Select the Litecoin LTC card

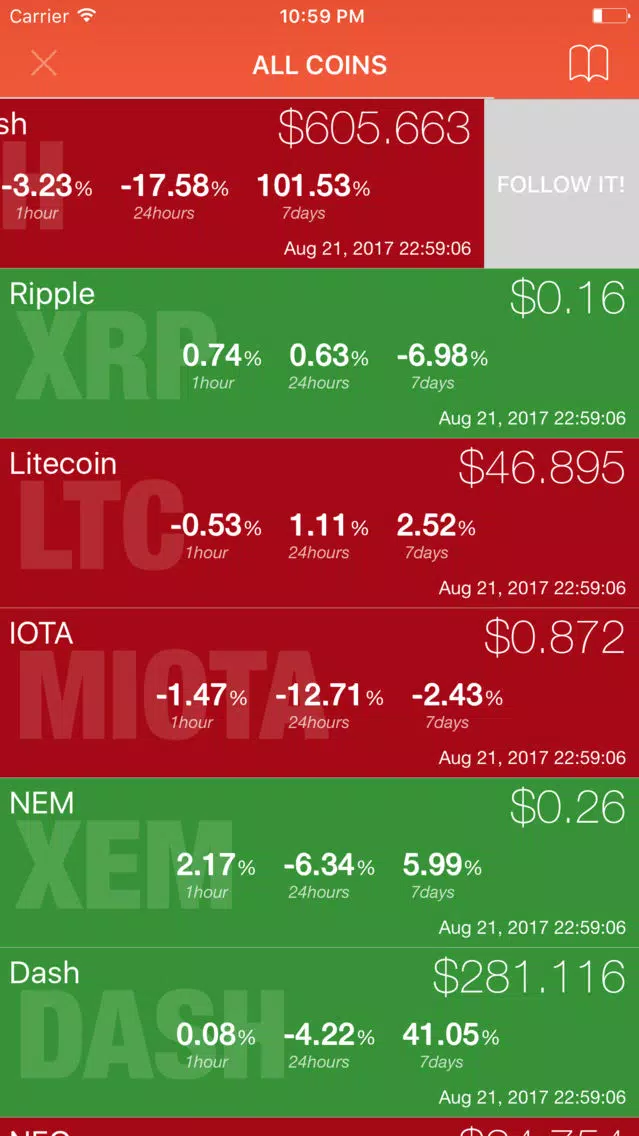[x=320, y=522]
